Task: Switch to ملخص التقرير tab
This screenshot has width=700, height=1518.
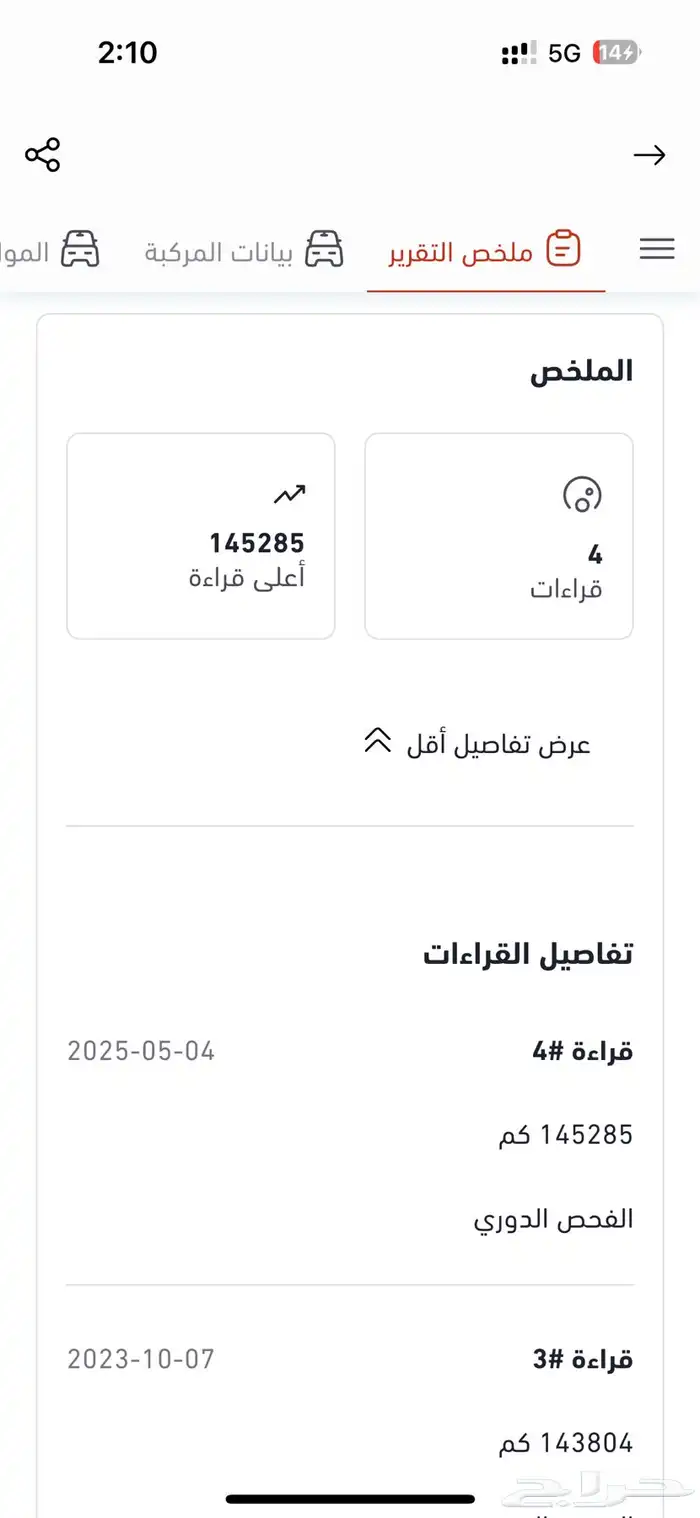Action: pyautogui.click(x=485, y=250)
